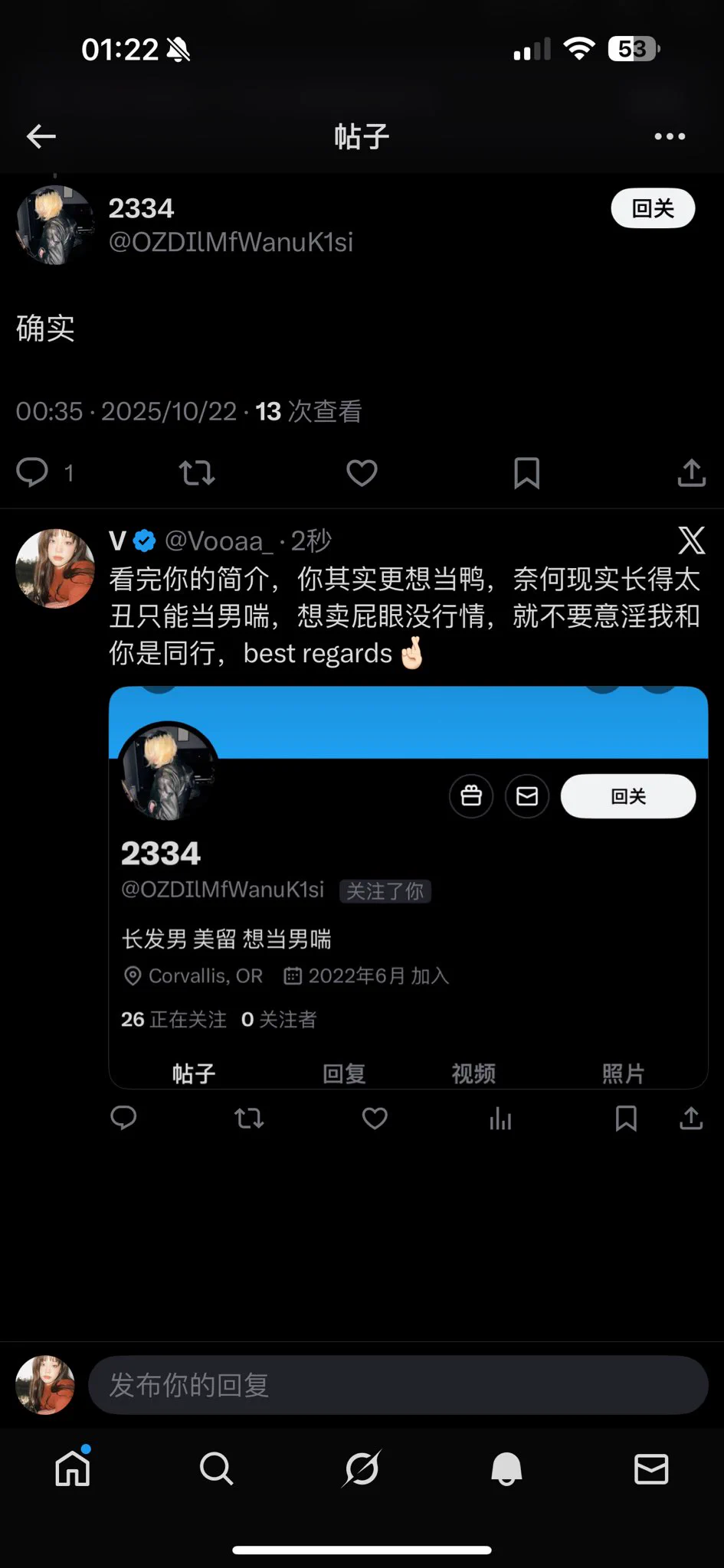
Task: Open the overflow menu in the header
Action: point(670,136)
